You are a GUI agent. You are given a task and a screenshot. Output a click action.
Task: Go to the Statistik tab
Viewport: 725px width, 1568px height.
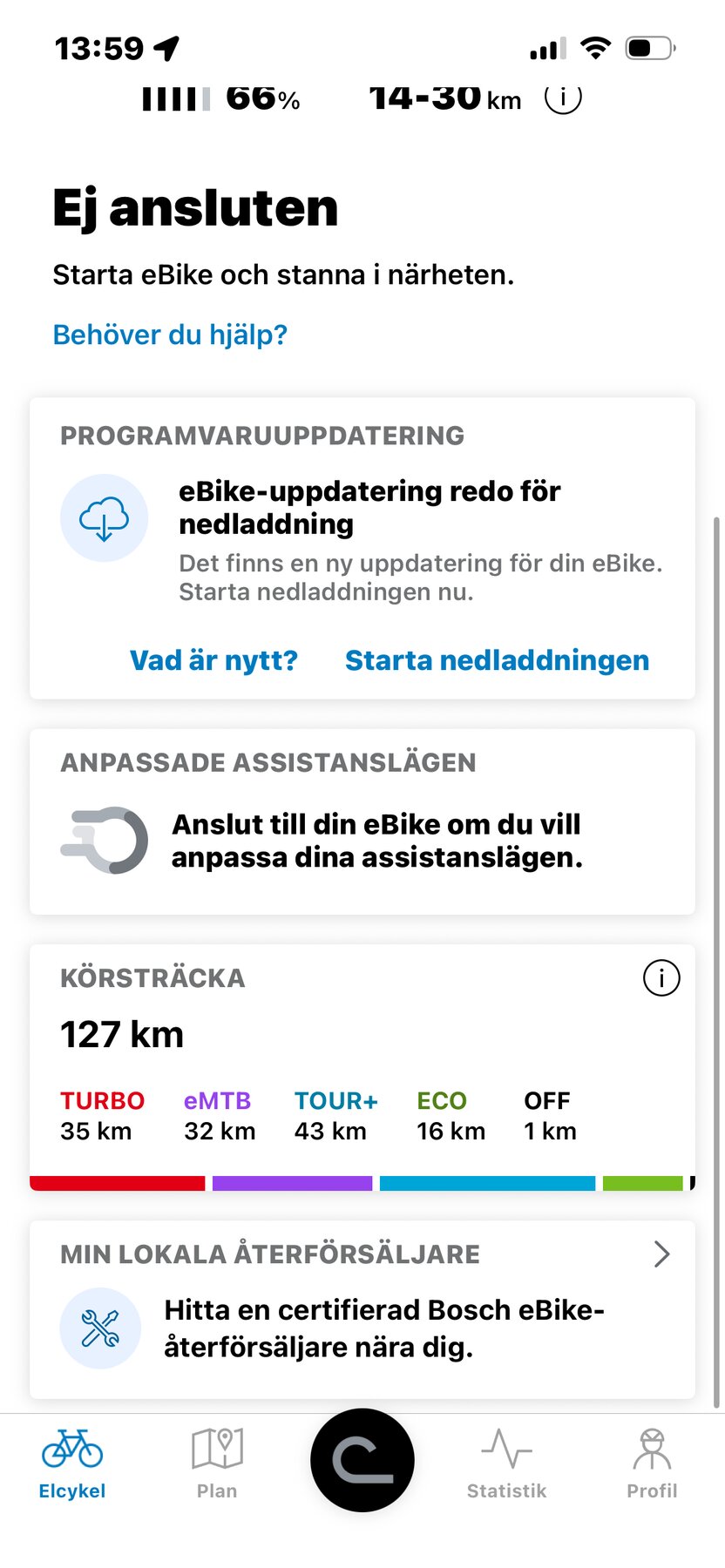click(x=506, y=1464)
